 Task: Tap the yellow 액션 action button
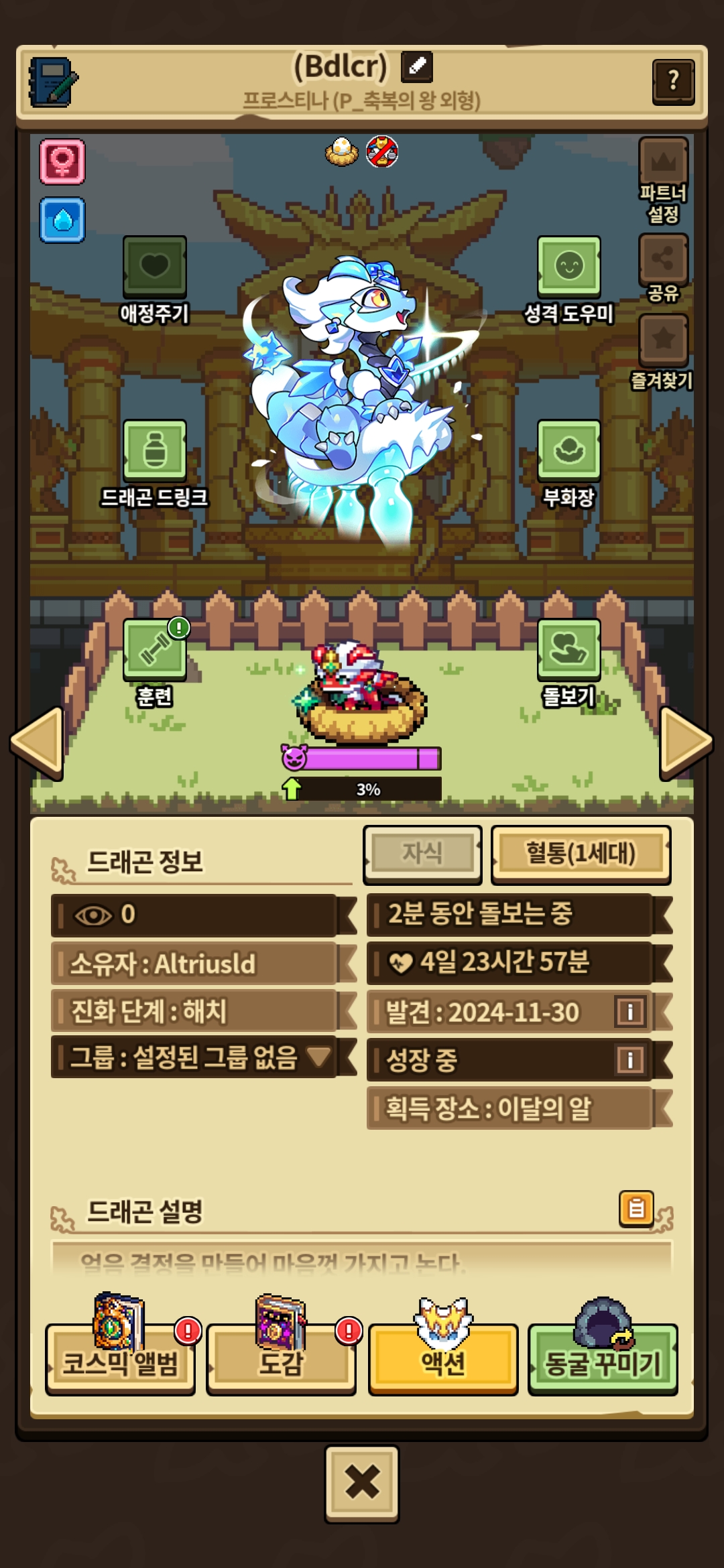pos(442,1361)
